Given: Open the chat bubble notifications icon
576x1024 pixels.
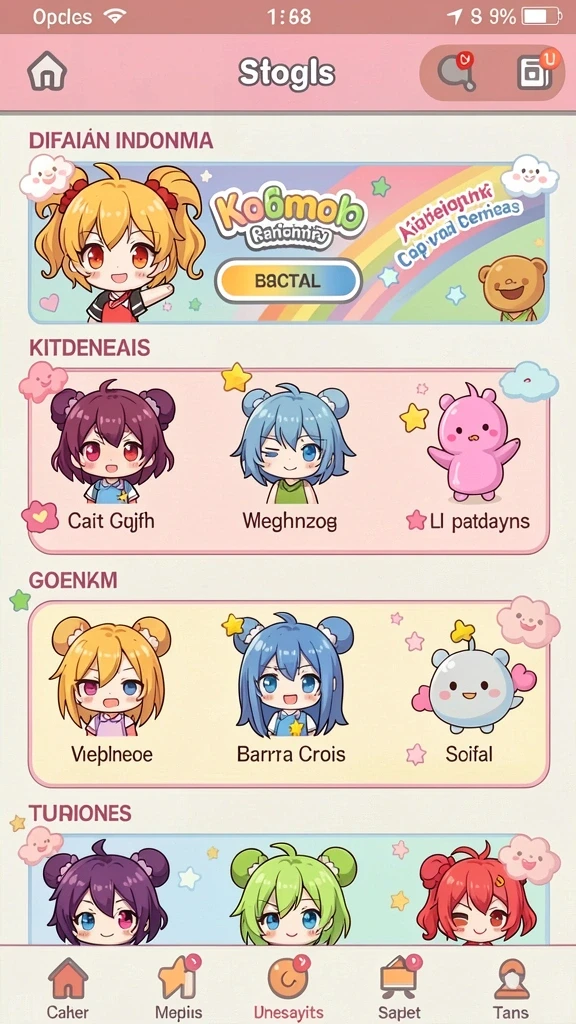Looking at the screenshot, I should tap(456, 71).
